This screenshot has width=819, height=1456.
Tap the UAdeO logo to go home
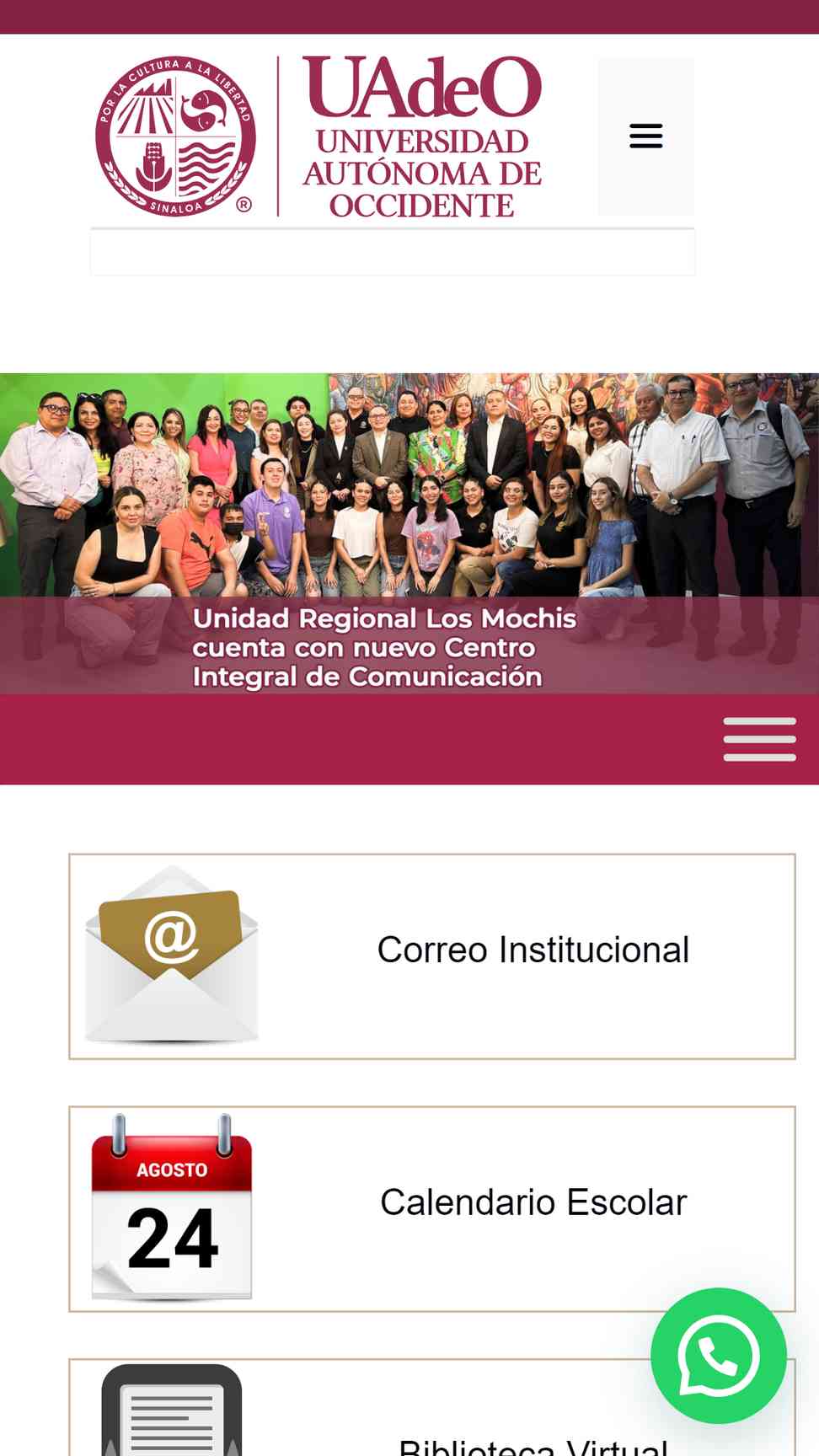tap(318, 136)
